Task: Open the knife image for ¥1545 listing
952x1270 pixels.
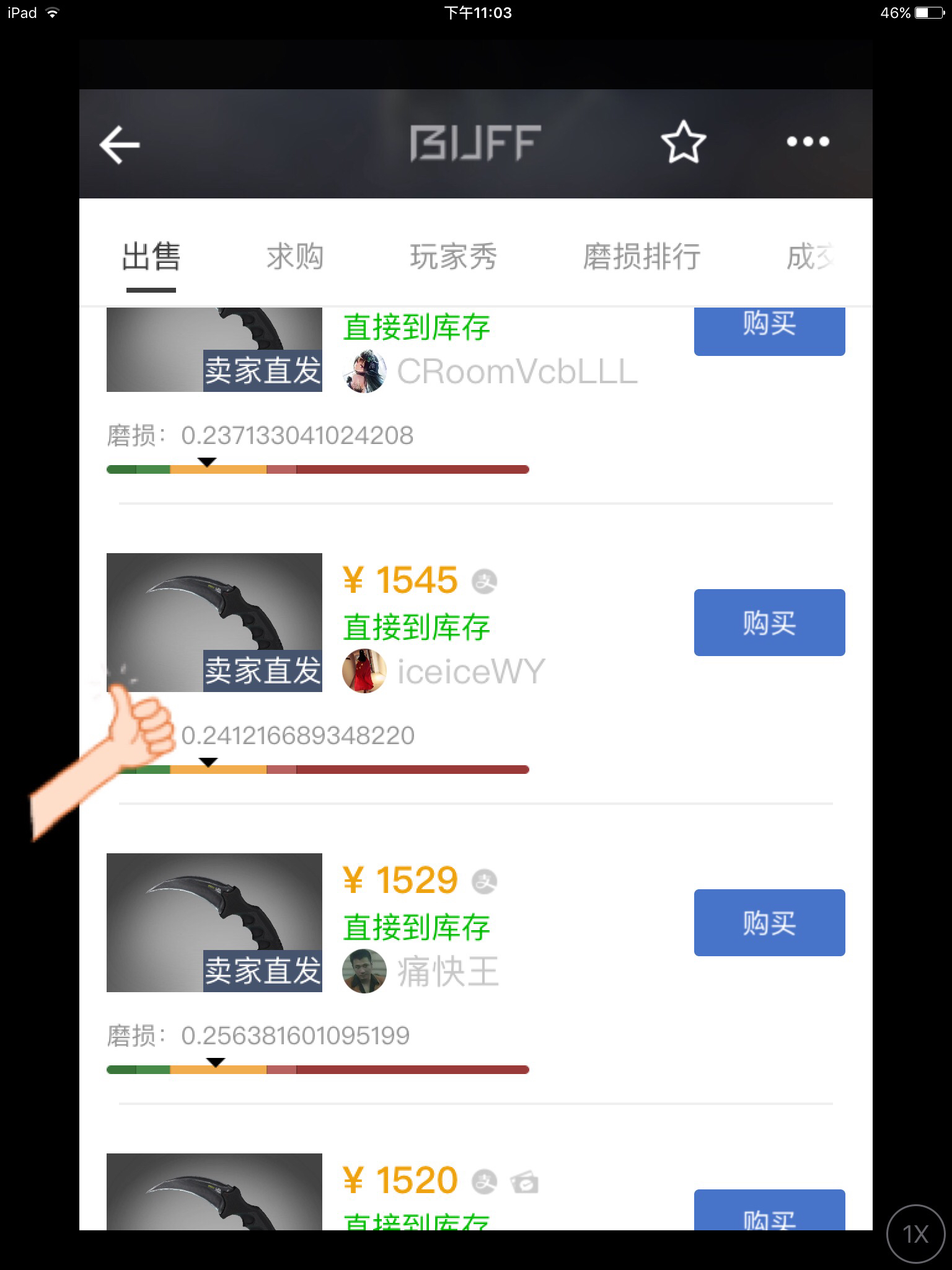Action: pos(214,623)
